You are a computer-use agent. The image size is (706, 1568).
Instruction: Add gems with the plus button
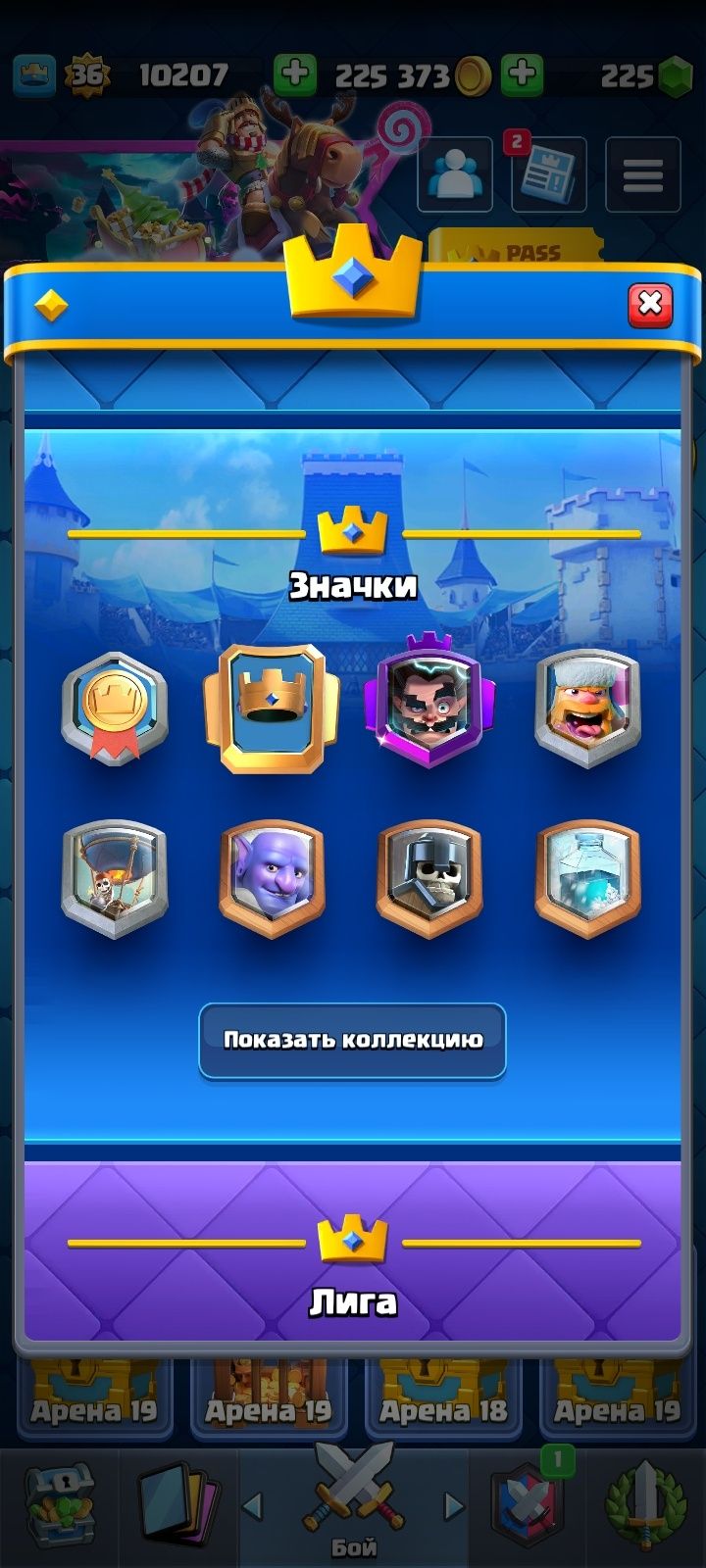pyautogui.click(x=522, y=74)
